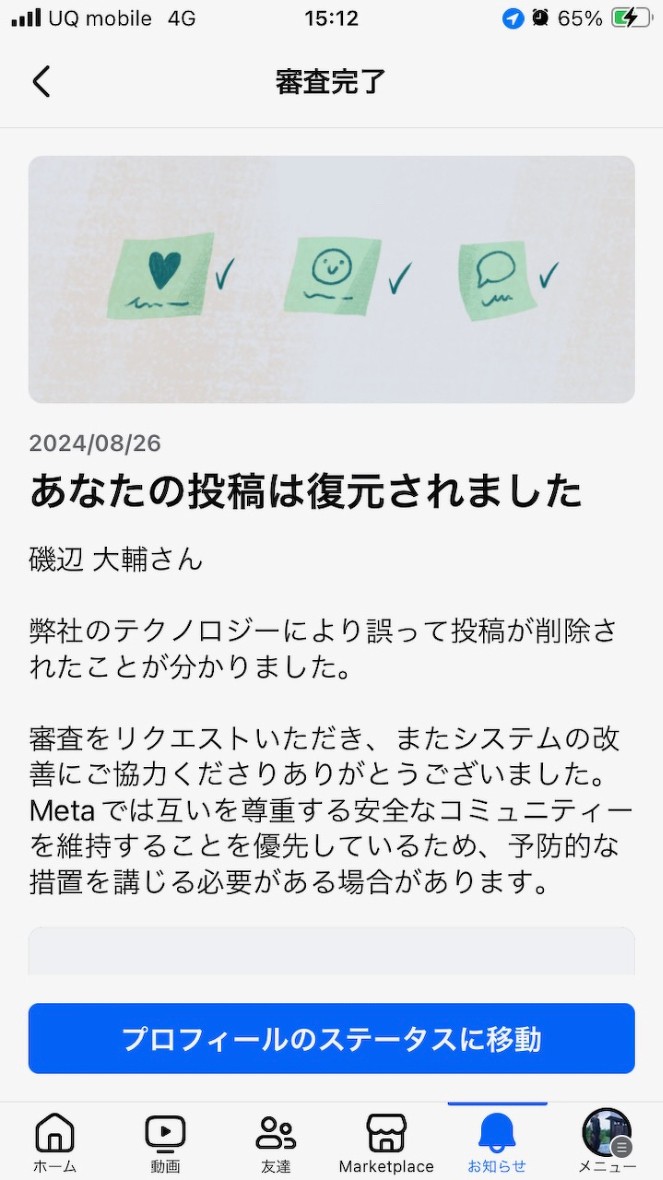Screen dimensions: 663x1180
Task: Open the メニュー profile tab
Action: (x=607, y=1141)
